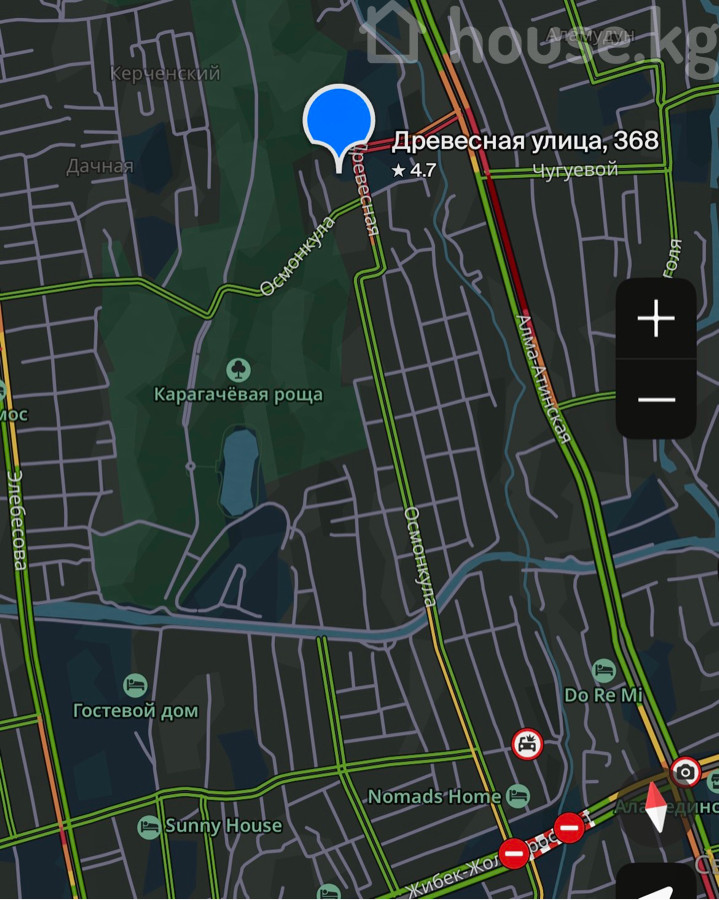The width and height of the screenshot is (719, 900).
Task: Tap the traffic camera icon
Action: pyautogui.click(x=685, y=771)
